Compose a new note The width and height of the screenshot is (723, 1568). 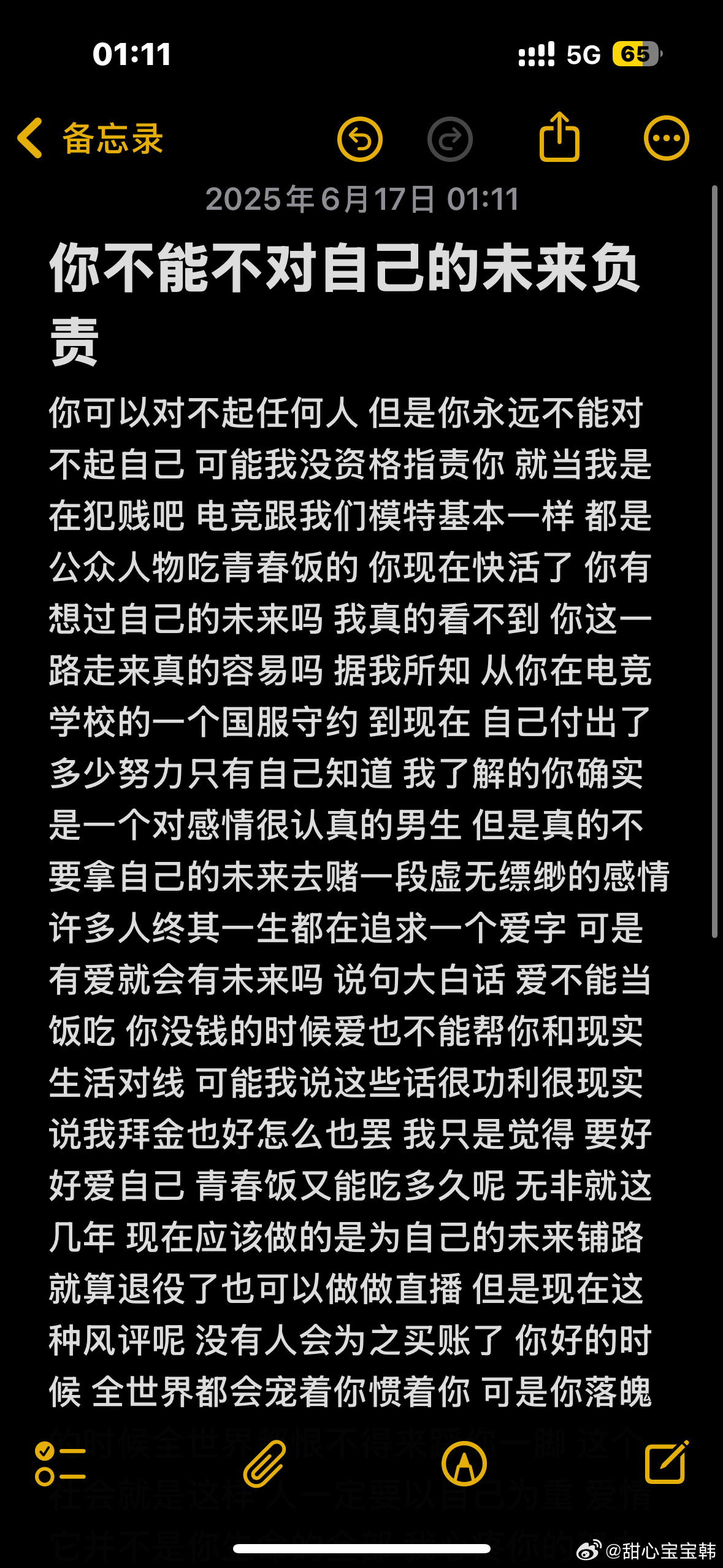point(667,1462)
